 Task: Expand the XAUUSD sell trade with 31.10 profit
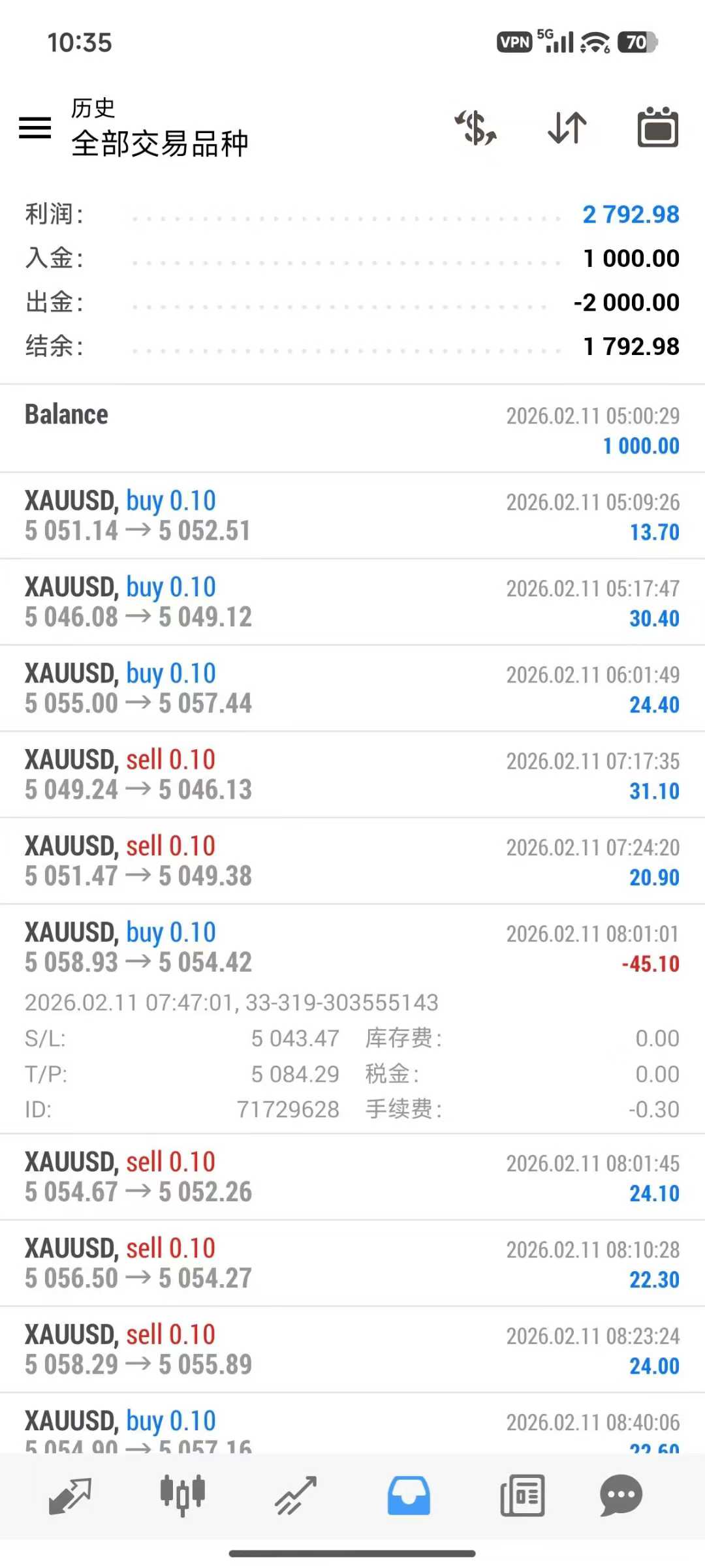(x=352, y=775)
